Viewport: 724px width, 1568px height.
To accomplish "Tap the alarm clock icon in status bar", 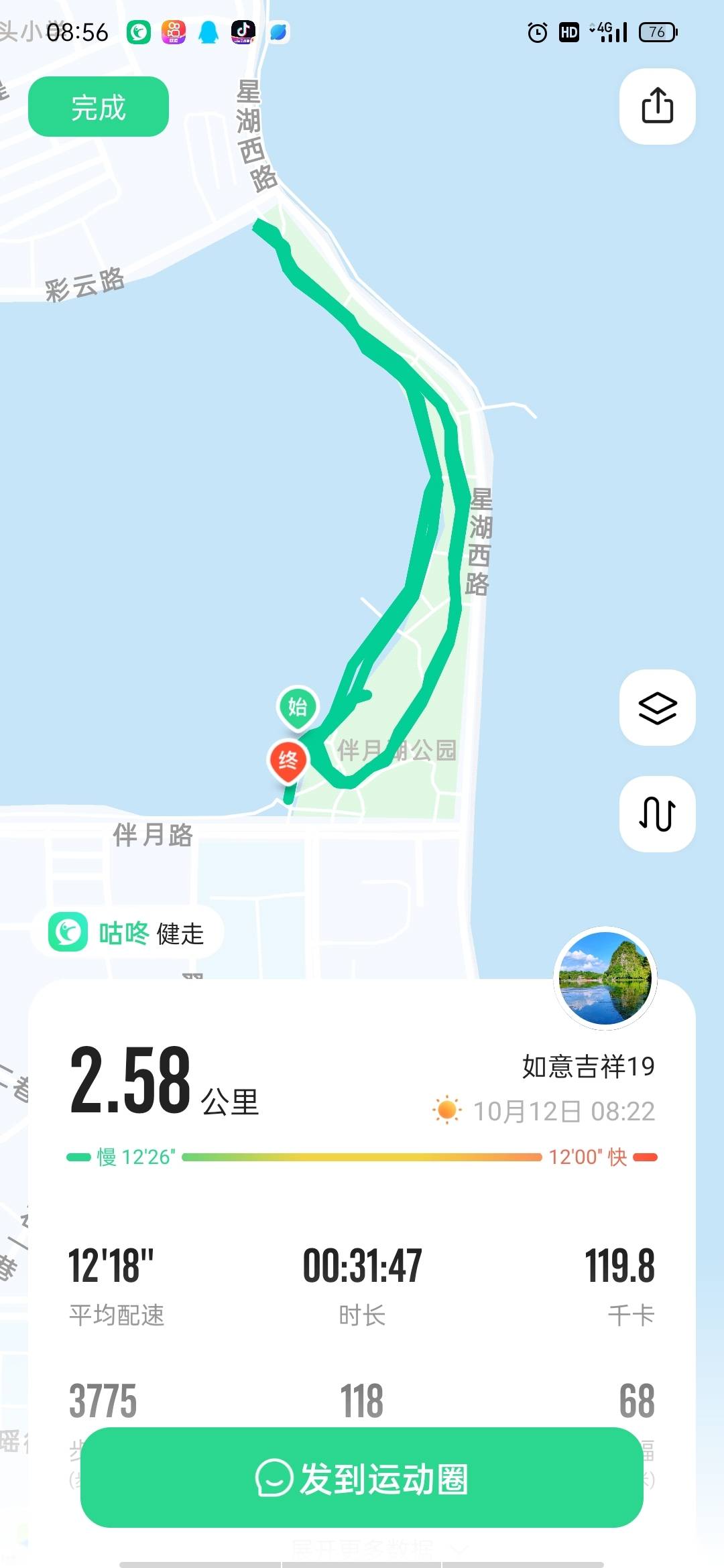I will (537, 31).
